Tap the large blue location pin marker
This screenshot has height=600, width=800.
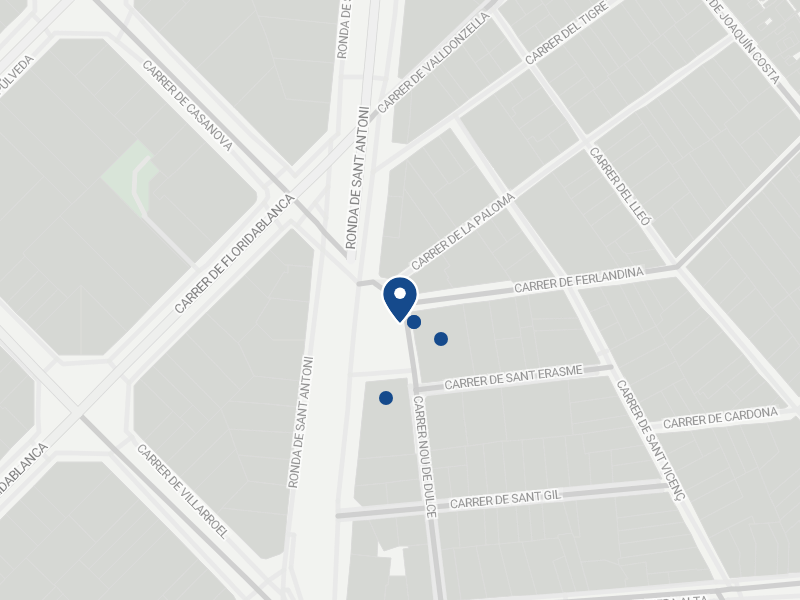point(400,298)
